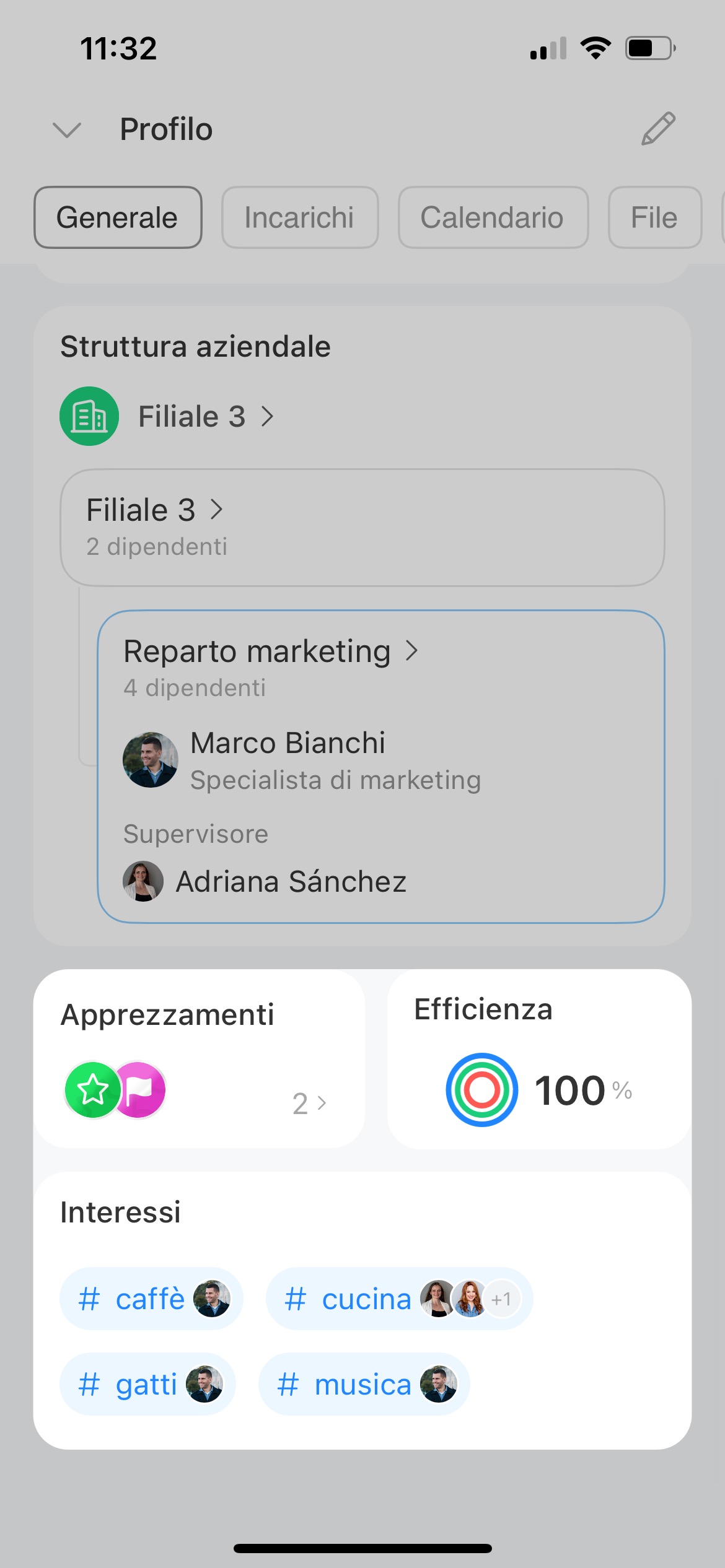Open the Filiale 3 card with 2 dipendenti

point(362,527)
